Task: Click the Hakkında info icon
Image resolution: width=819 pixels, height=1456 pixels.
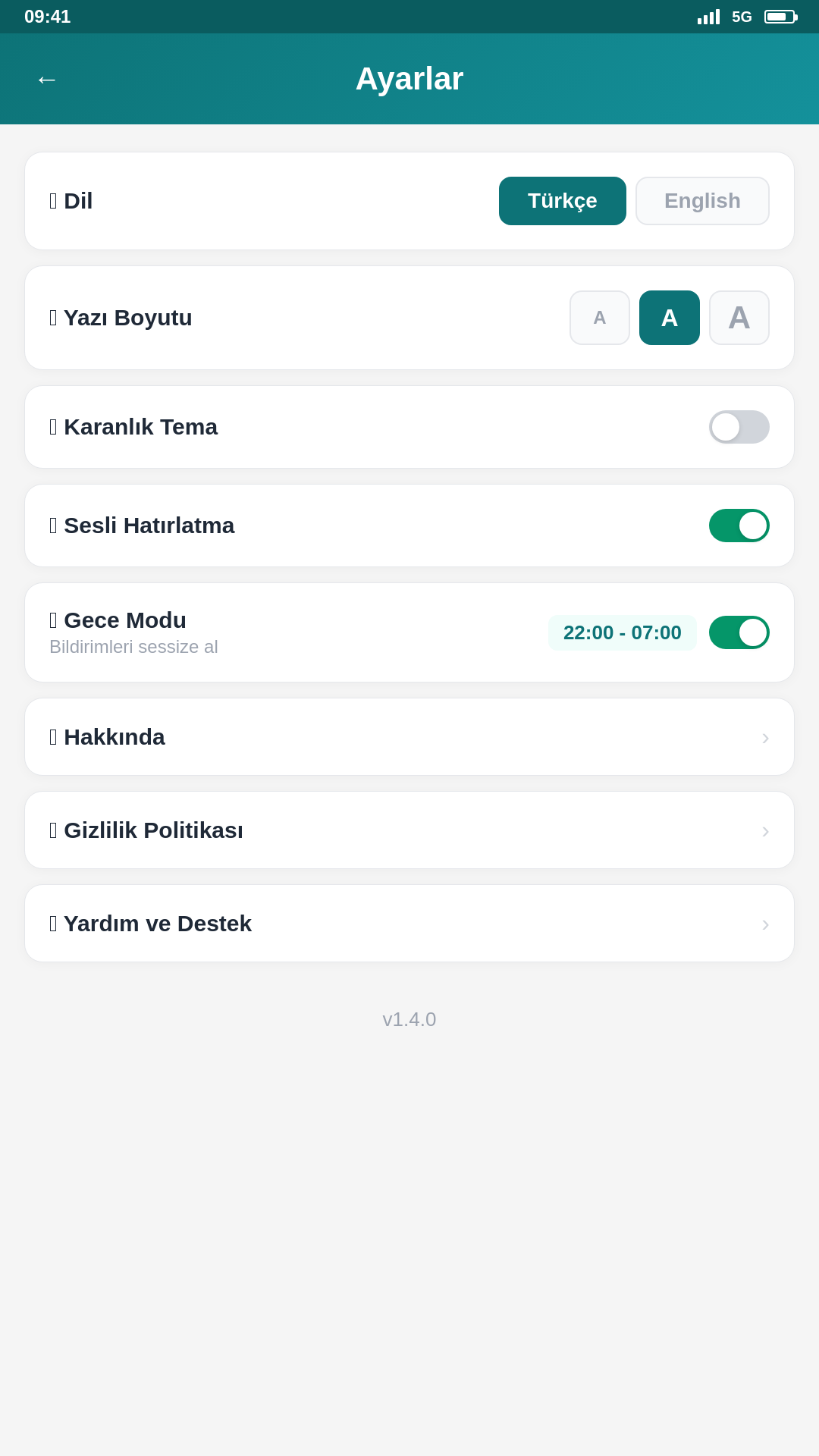Action: pos(52,736)
